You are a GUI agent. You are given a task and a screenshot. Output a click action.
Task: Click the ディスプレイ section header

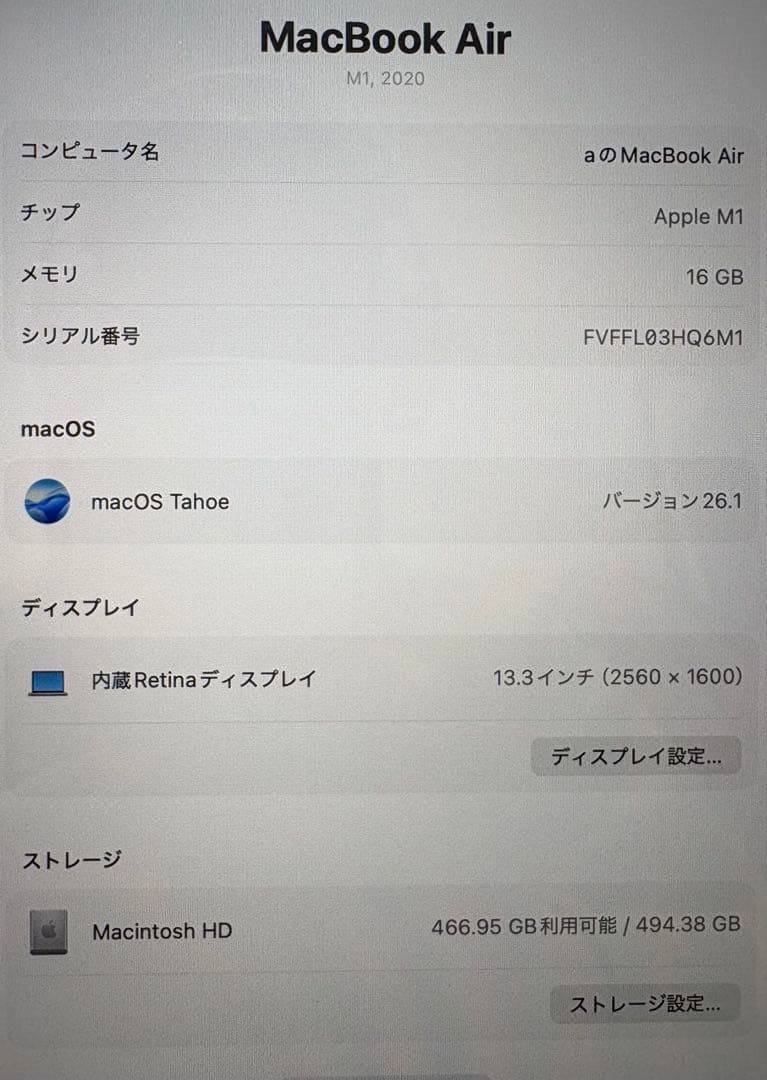point(78,606)
